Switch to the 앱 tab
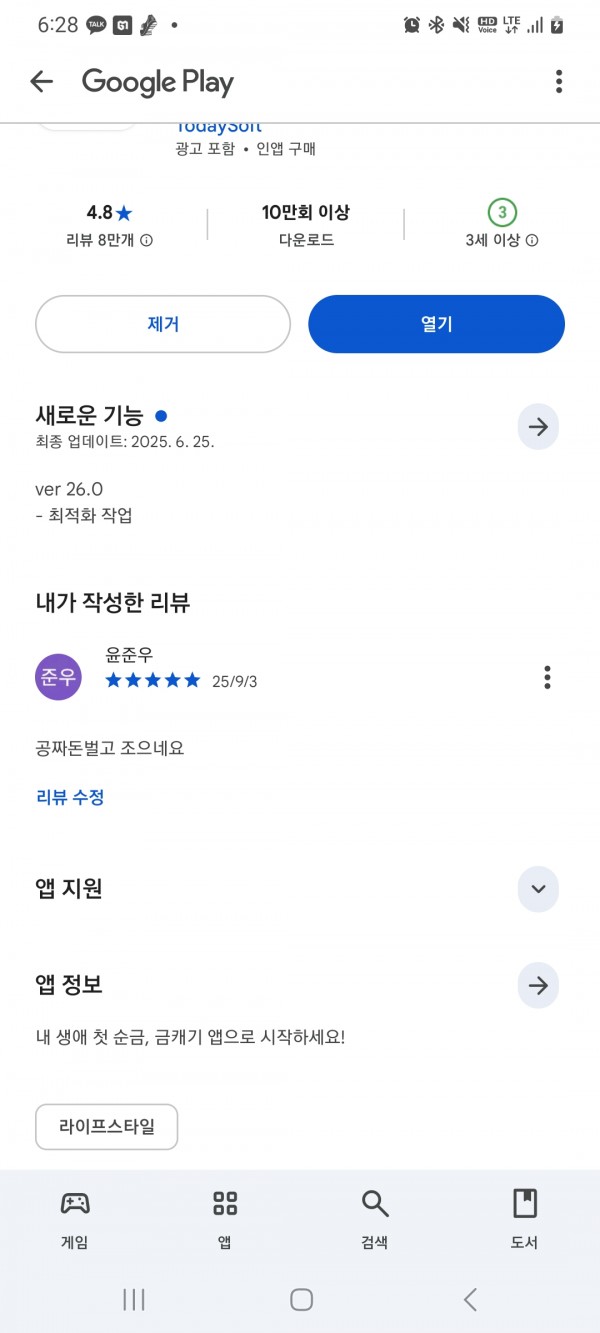The width and height of the screenshot is (600, 1333). pos(225,1220)
